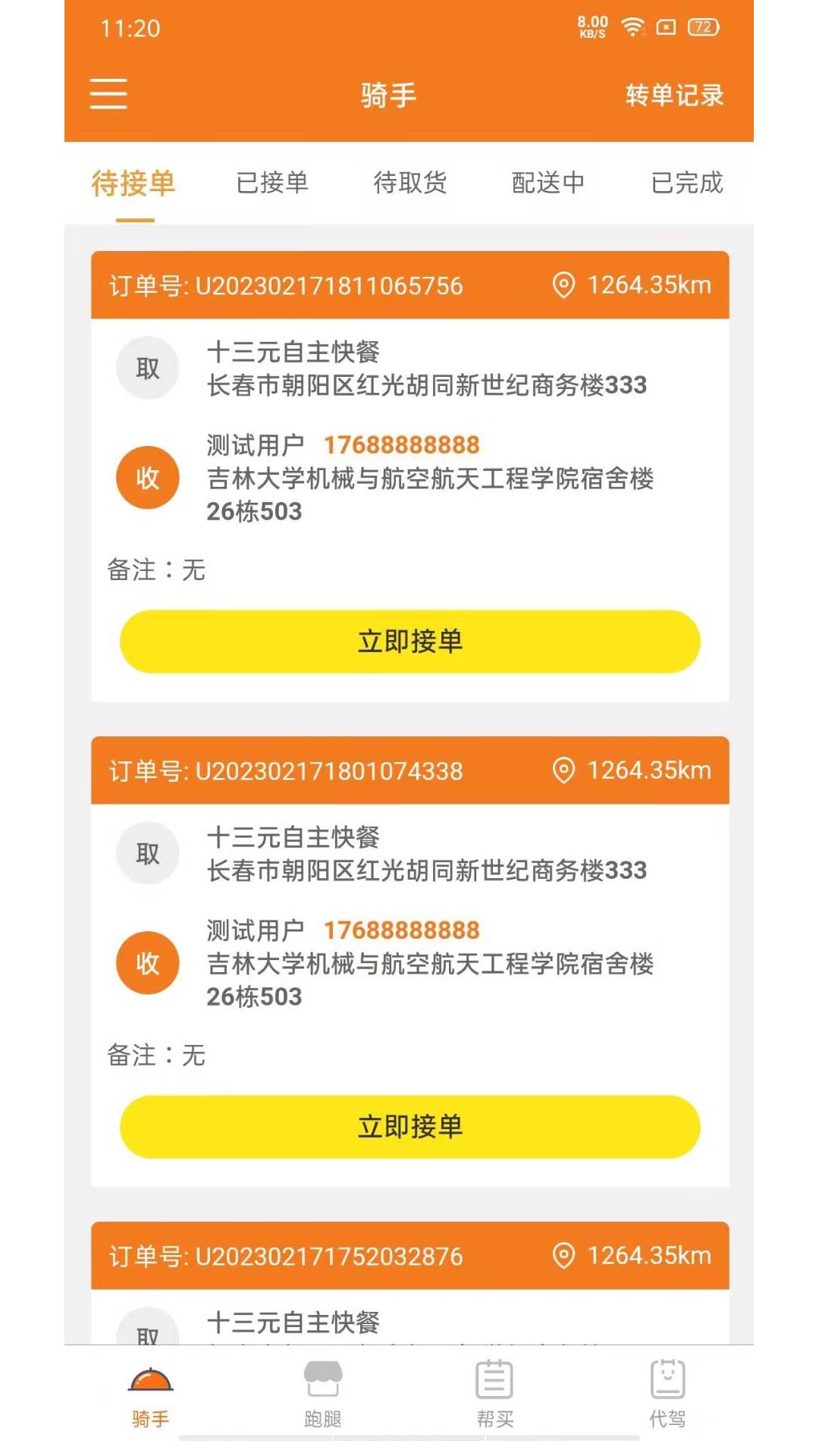Screen dimensions: 819x1456
Task: Open 转单记录 transfer records
Action: [674, 96]
